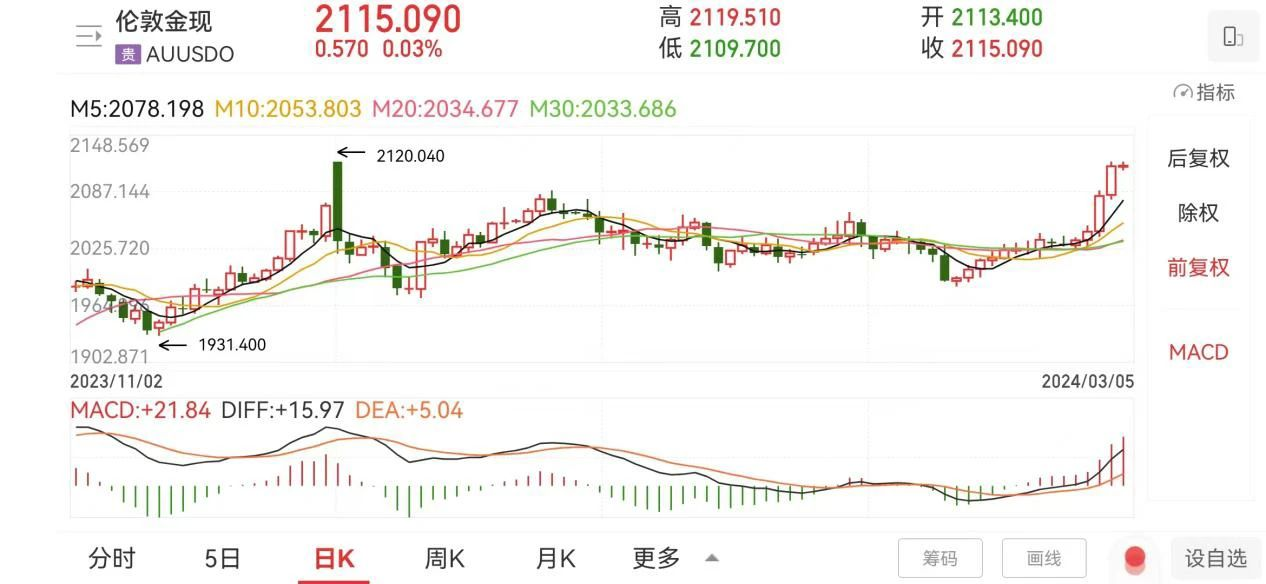Switch to the 5日 chart tab
Image resolution: width=1266 pixels, height=584 pixels.
(x=222, y=558)
